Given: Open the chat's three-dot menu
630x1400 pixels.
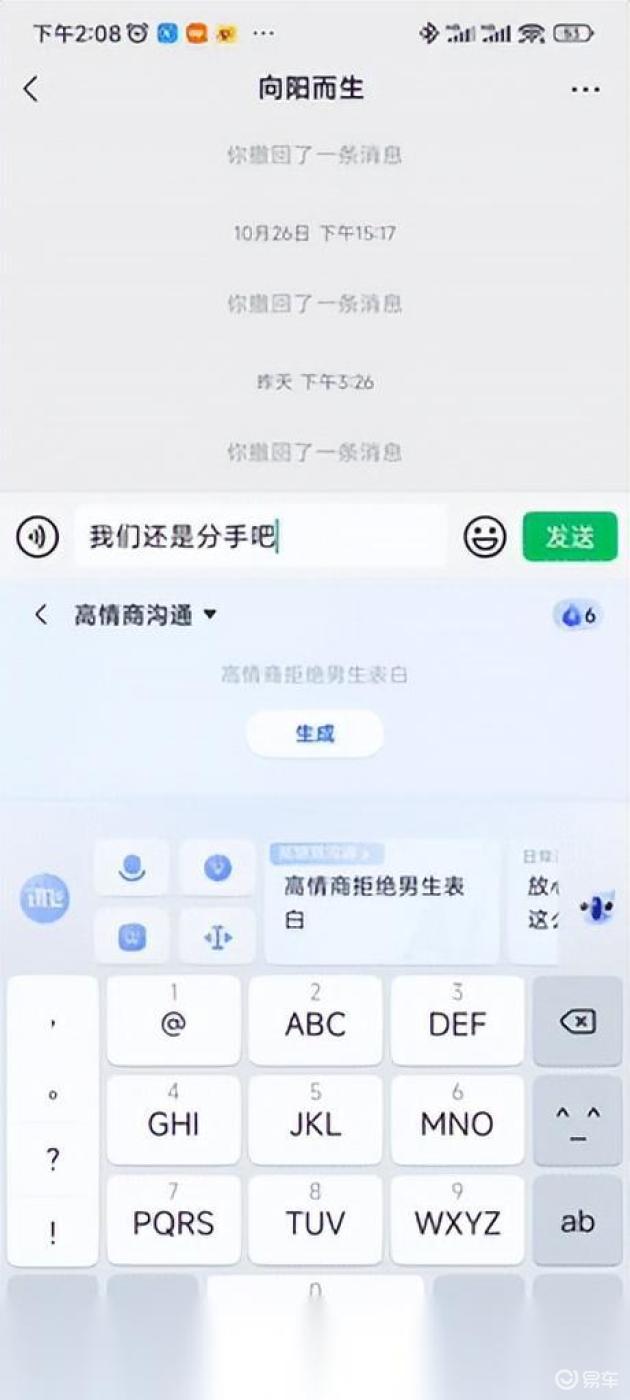Looking at the screenshot, I should 585,89.
